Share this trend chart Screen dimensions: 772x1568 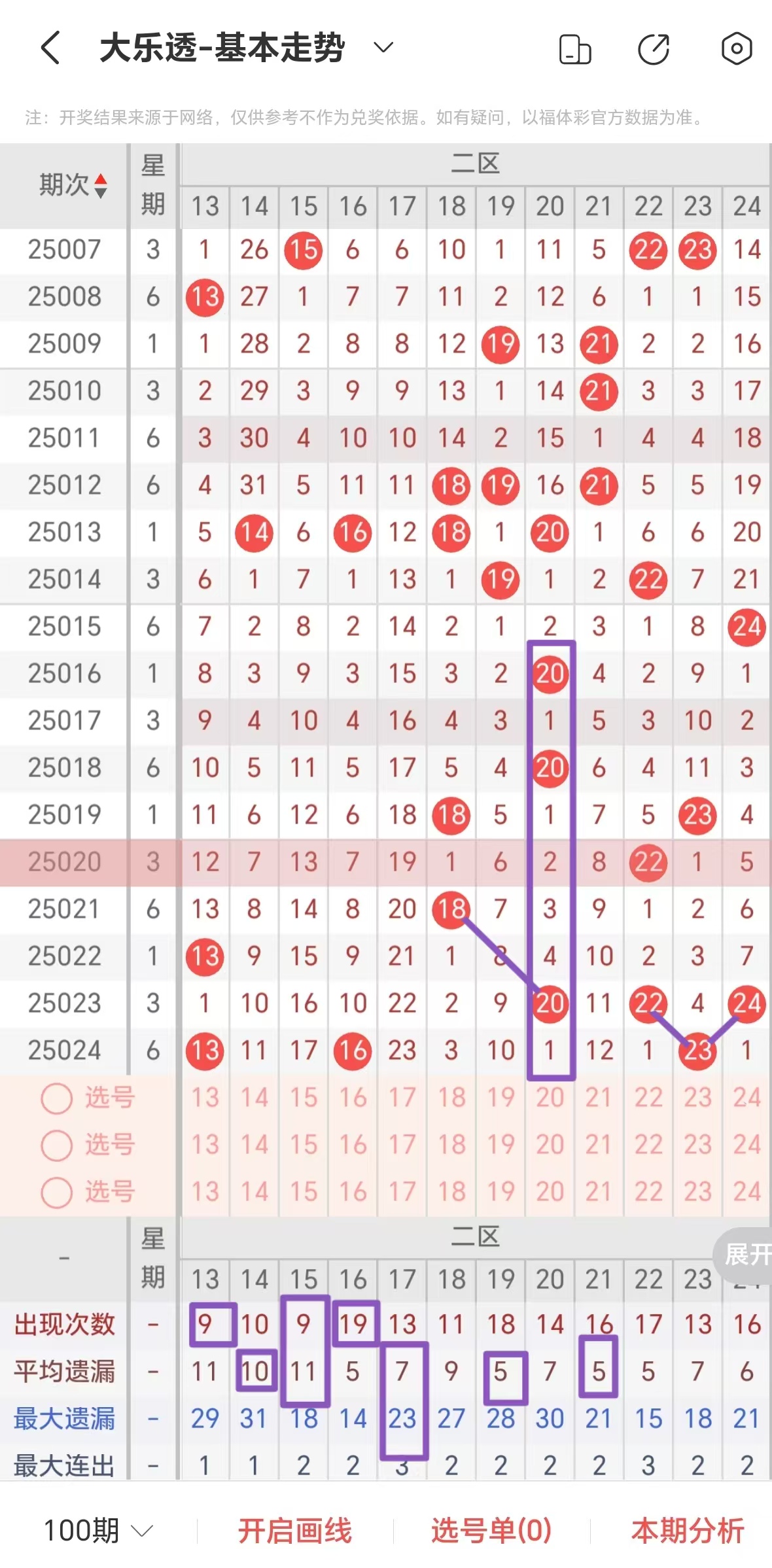(654, 49)
